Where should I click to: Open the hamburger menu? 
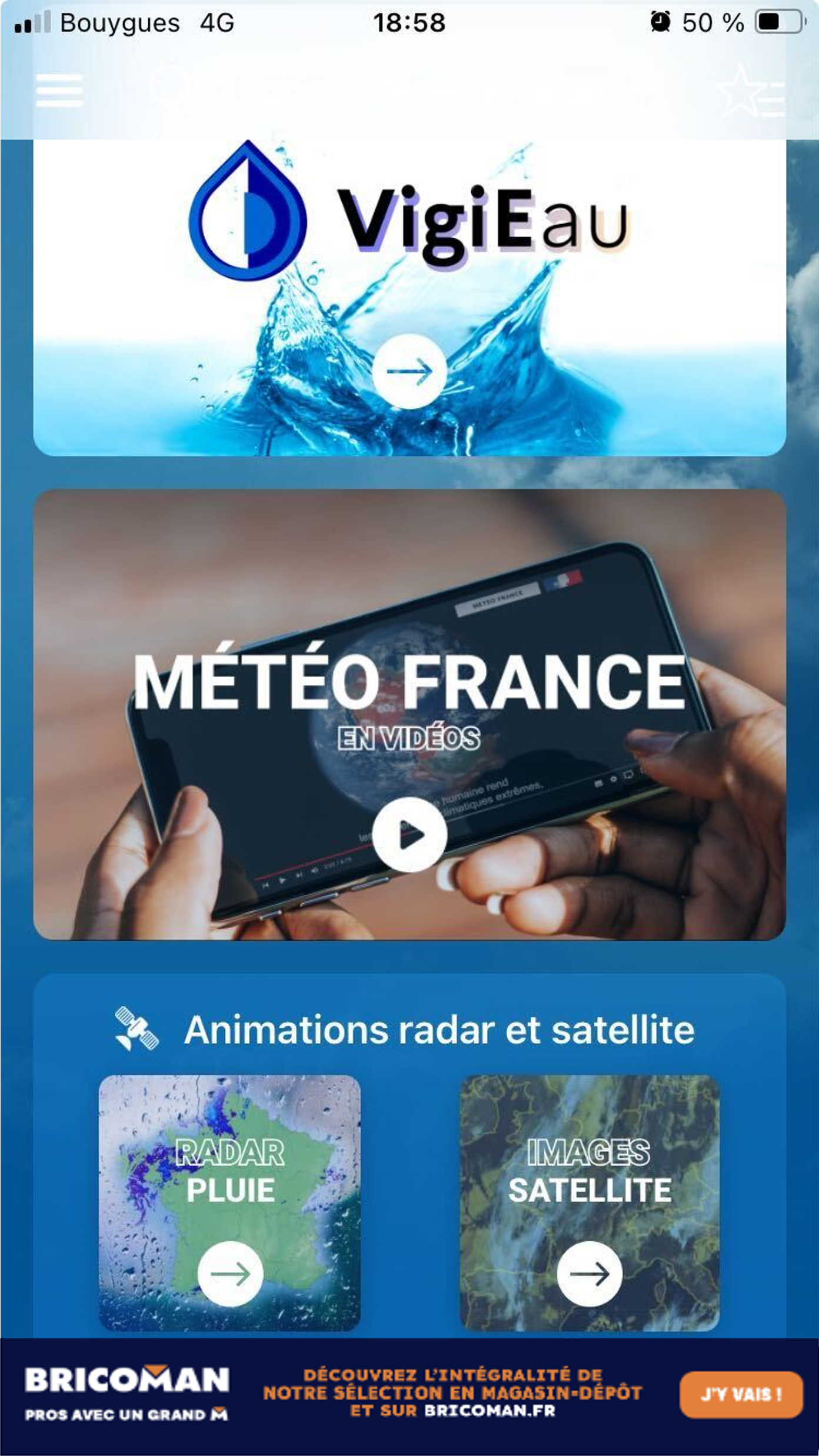click(59, 91)
